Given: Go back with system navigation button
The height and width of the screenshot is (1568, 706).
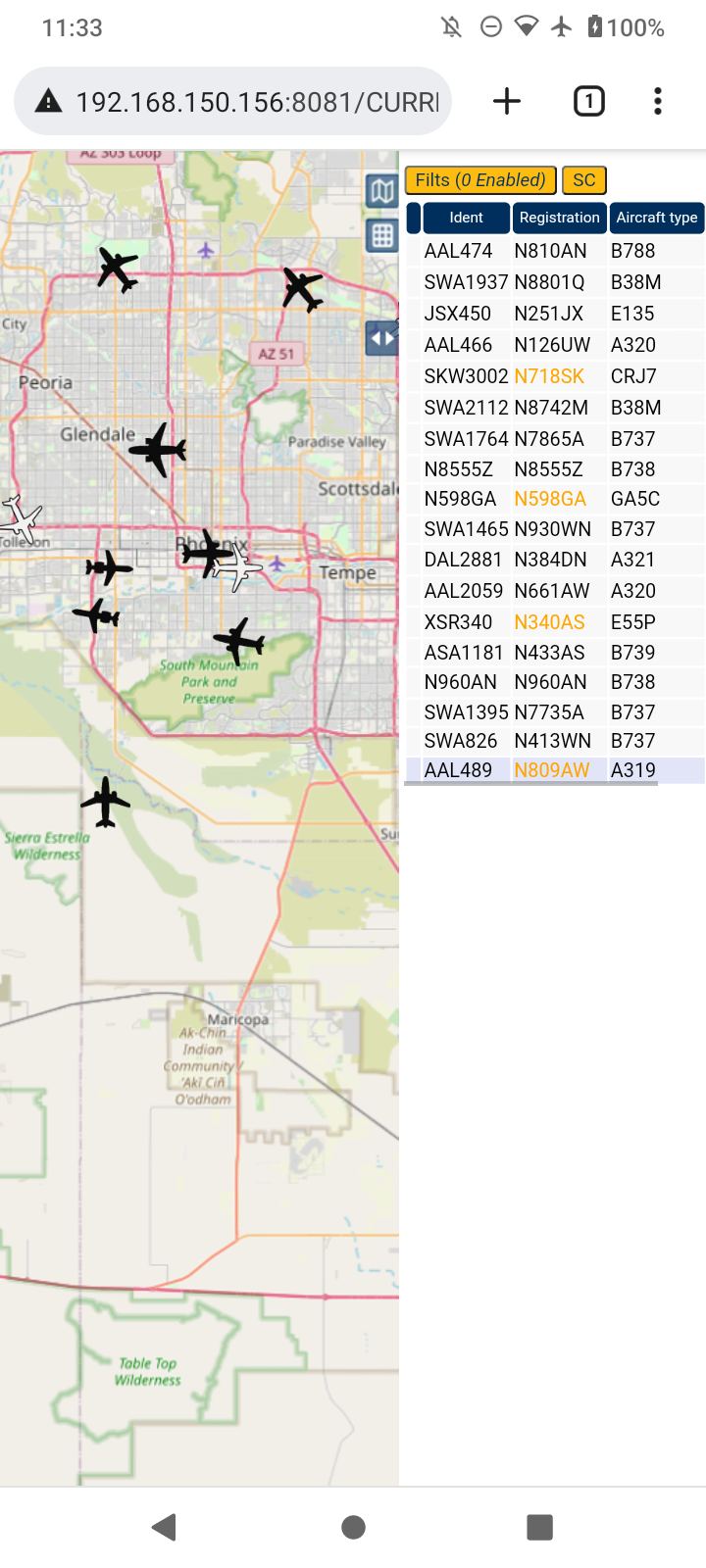Looking at the screenshot, I should point(164,1527).
